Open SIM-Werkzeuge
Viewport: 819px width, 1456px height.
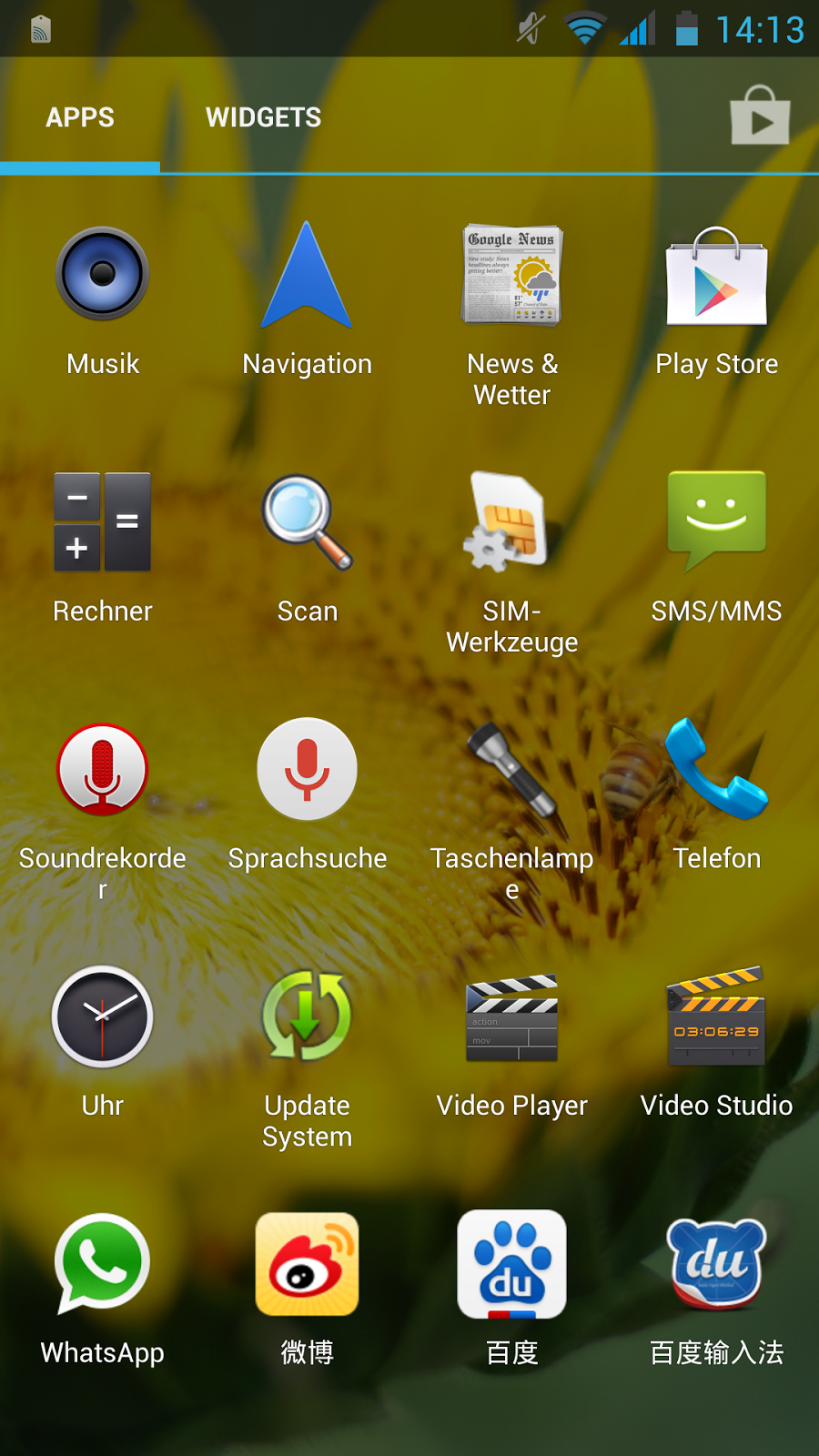[511, 523]
